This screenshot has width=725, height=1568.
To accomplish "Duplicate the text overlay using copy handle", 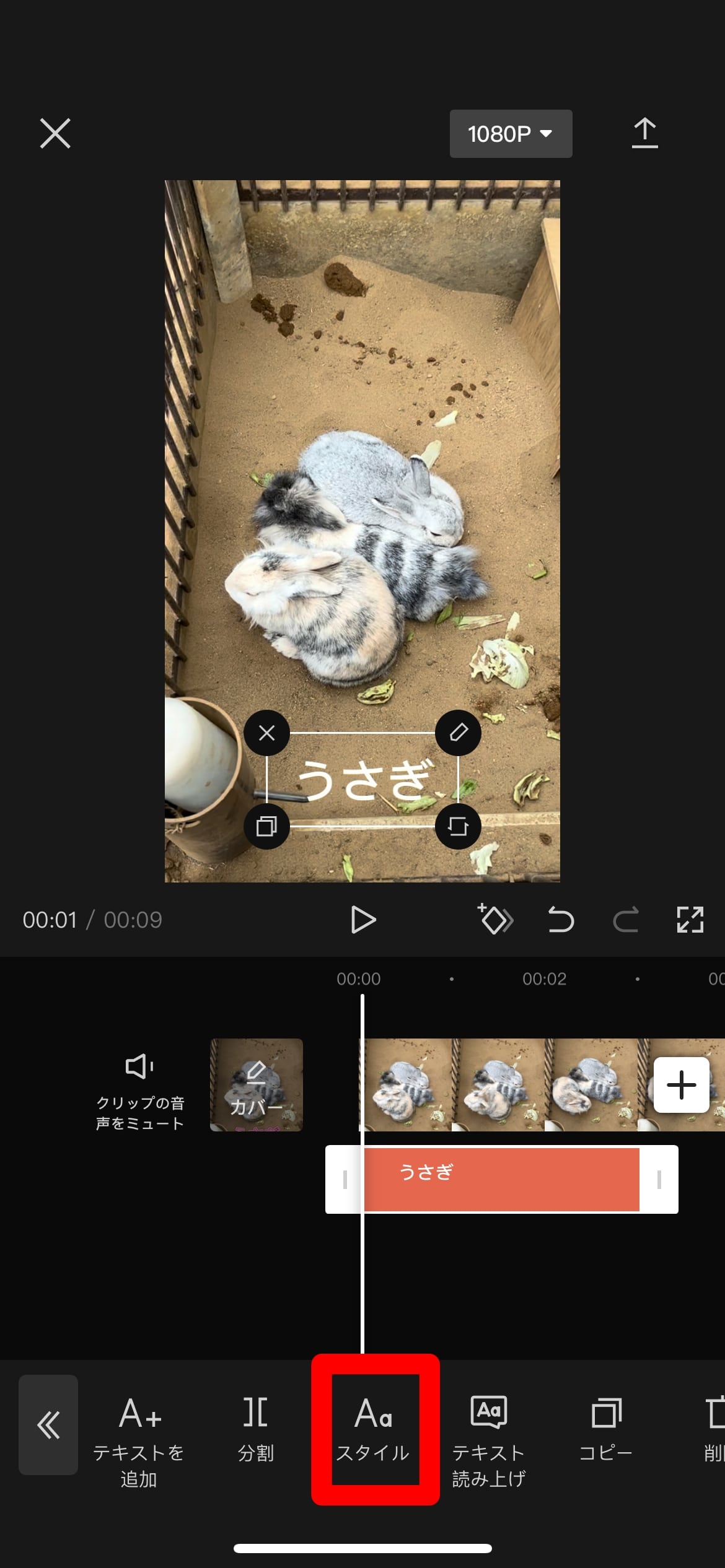I will (266, 826).
